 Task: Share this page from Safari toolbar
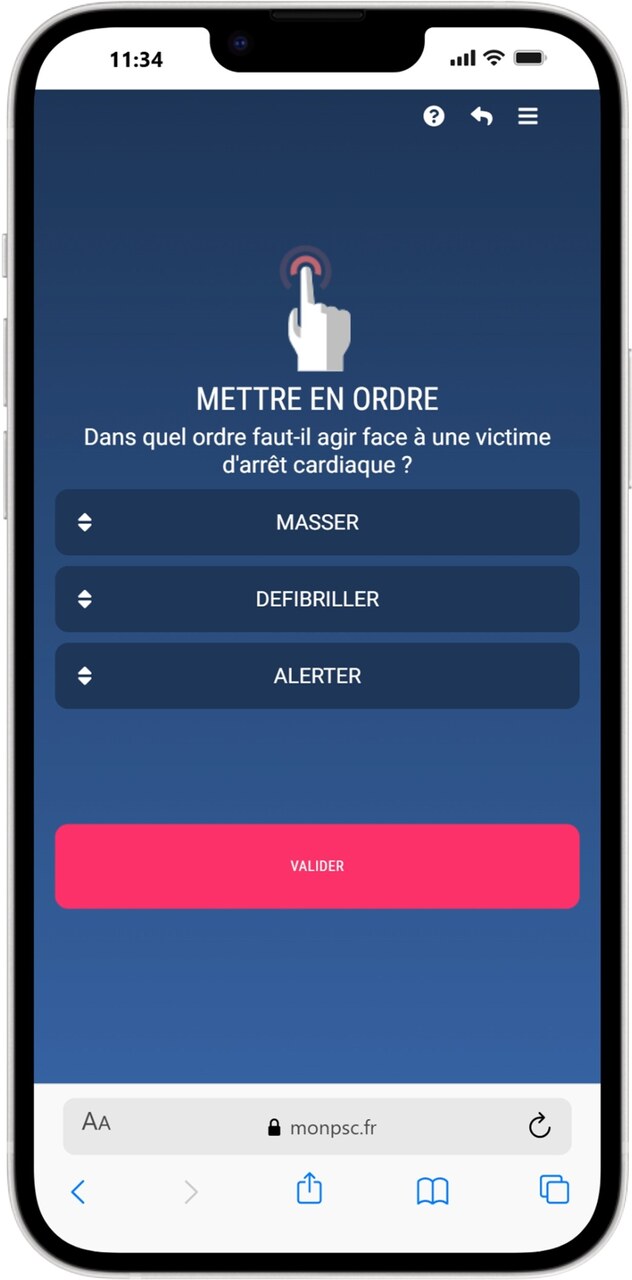(310, 1189)
